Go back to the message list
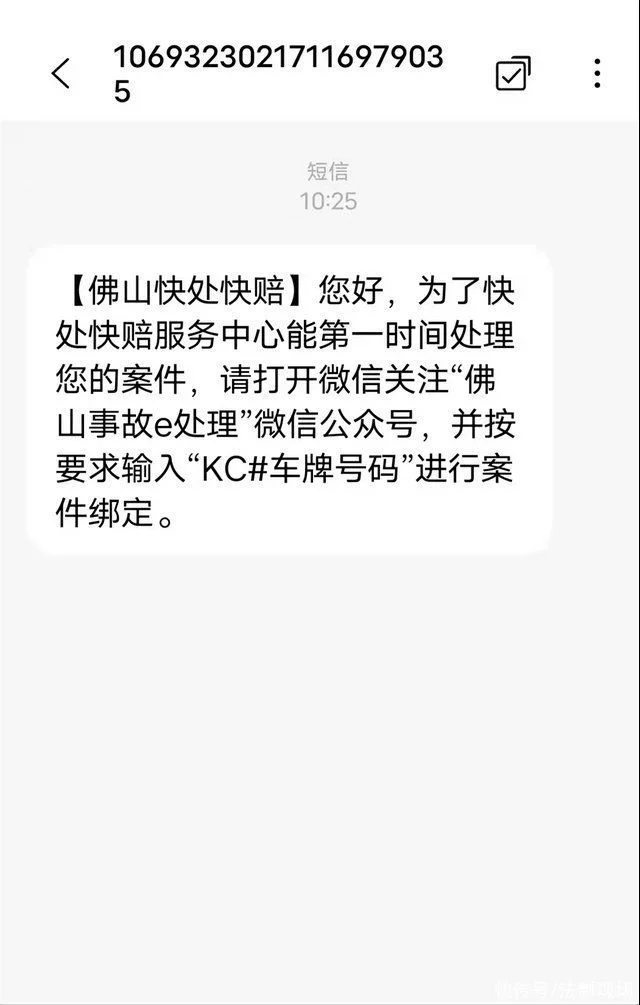This screenshot has width=640, height=1005. pyautogui.click(x=61, y=74)
